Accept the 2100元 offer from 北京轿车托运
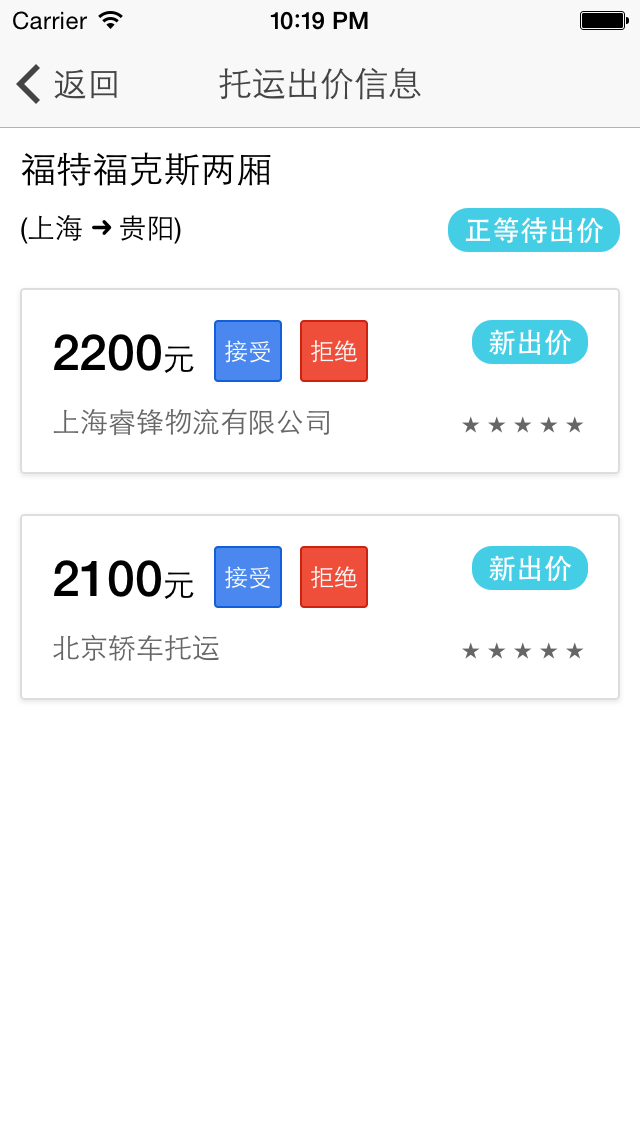Viewport: 640px width, 1136px height. point(248,577)
